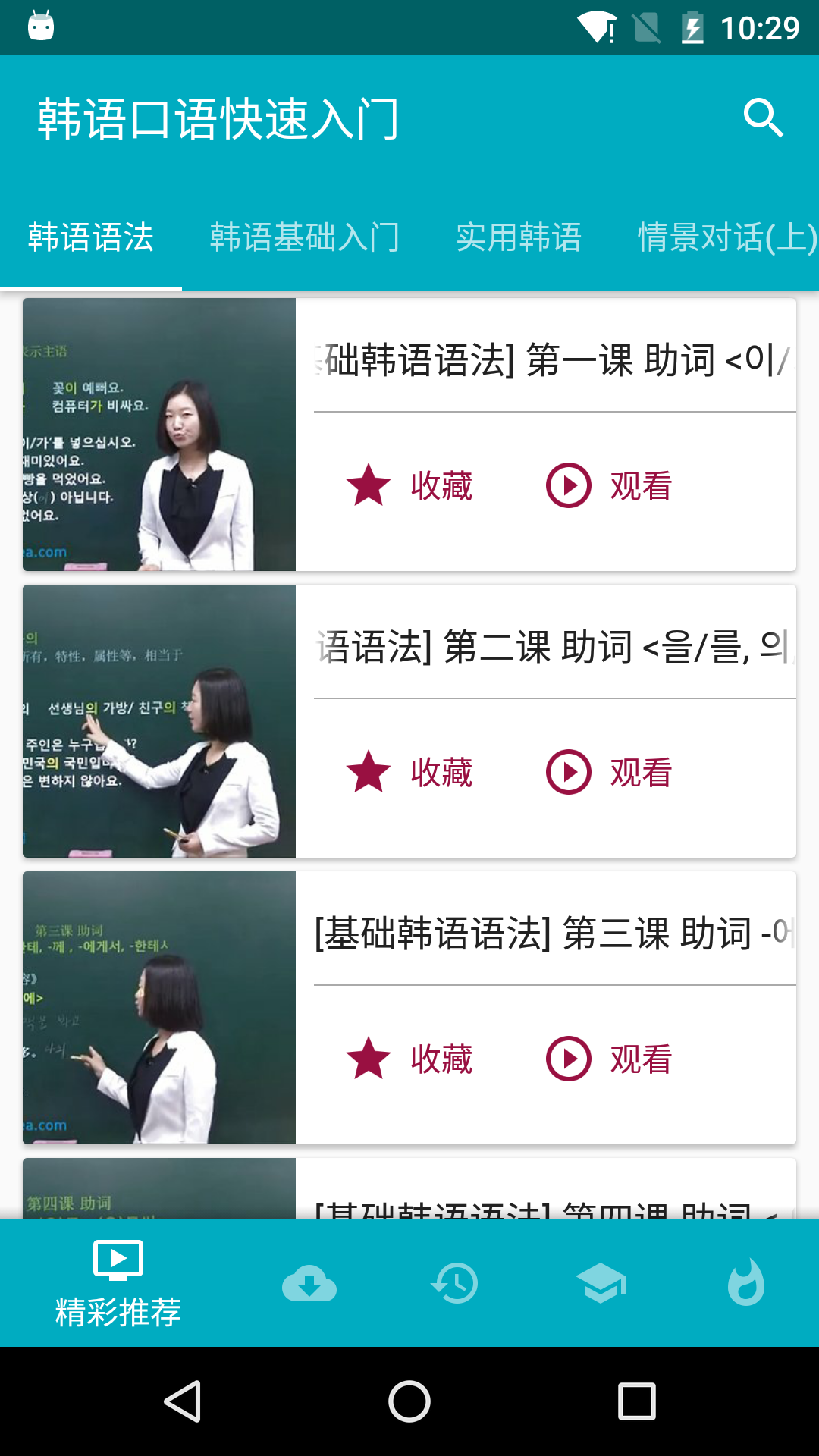Viewport: 819px width, 1456px height.
Task: Switch to the 韩语基础入门 tab
Action: pyautogui.click(x=304, y=237)
